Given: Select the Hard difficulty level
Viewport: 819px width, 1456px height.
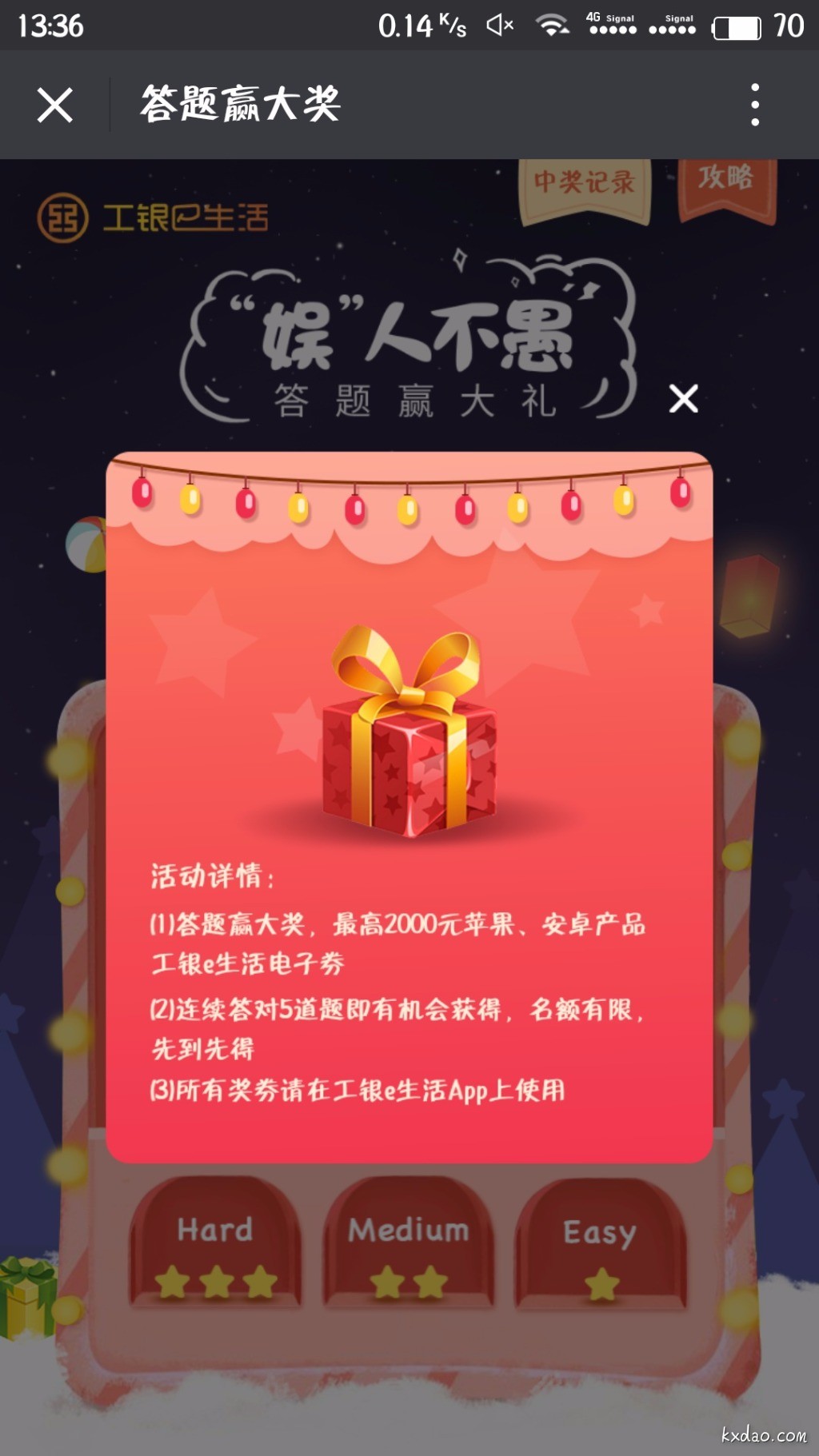Looking at the screenshot, I should [x=215, y=1243].
